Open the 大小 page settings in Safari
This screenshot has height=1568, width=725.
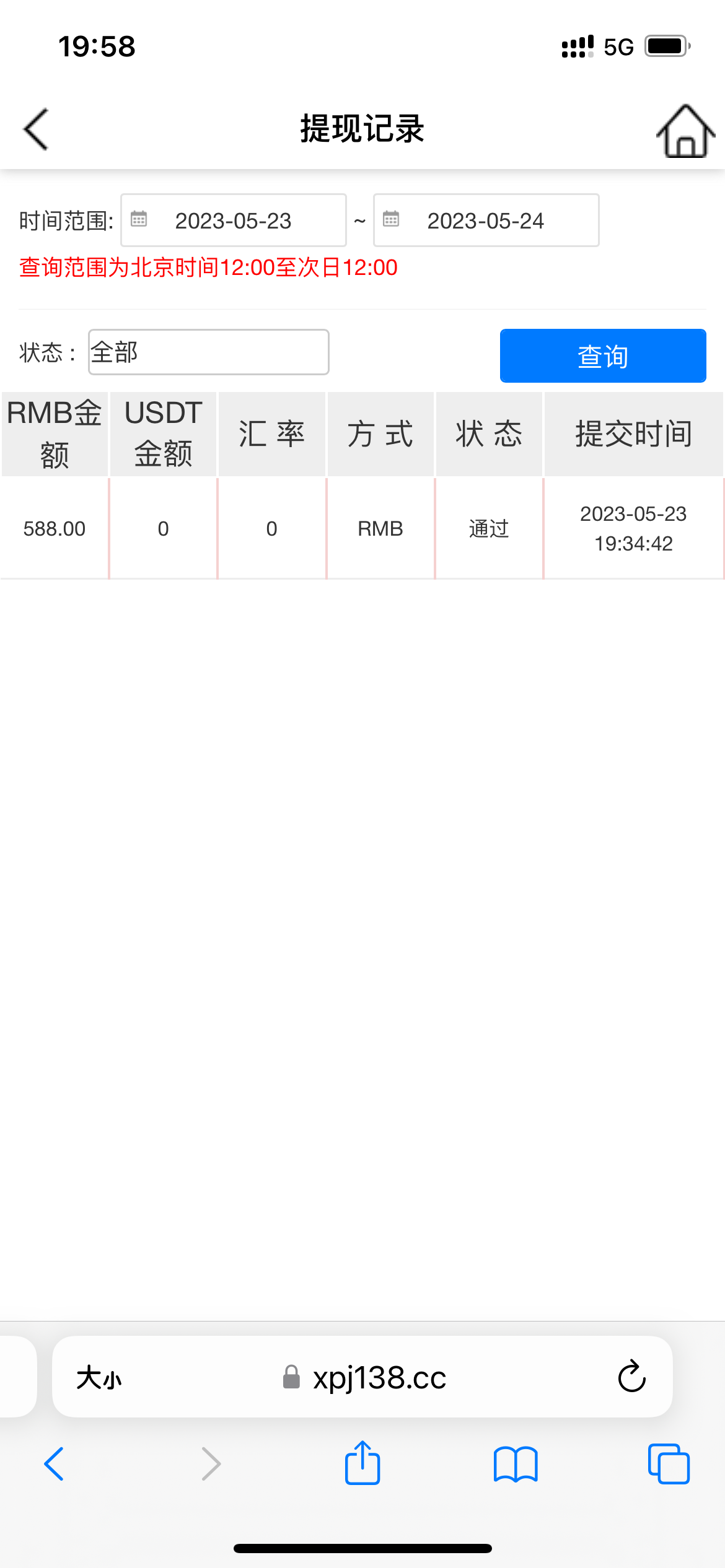(x=99, y=1378)
